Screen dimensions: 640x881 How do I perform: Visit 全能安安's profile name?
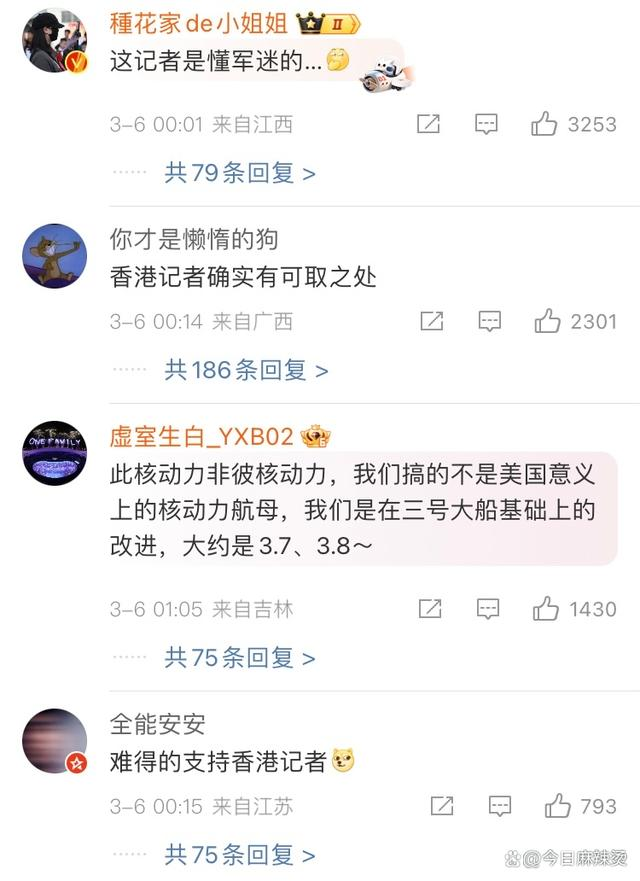click(158, 724)
